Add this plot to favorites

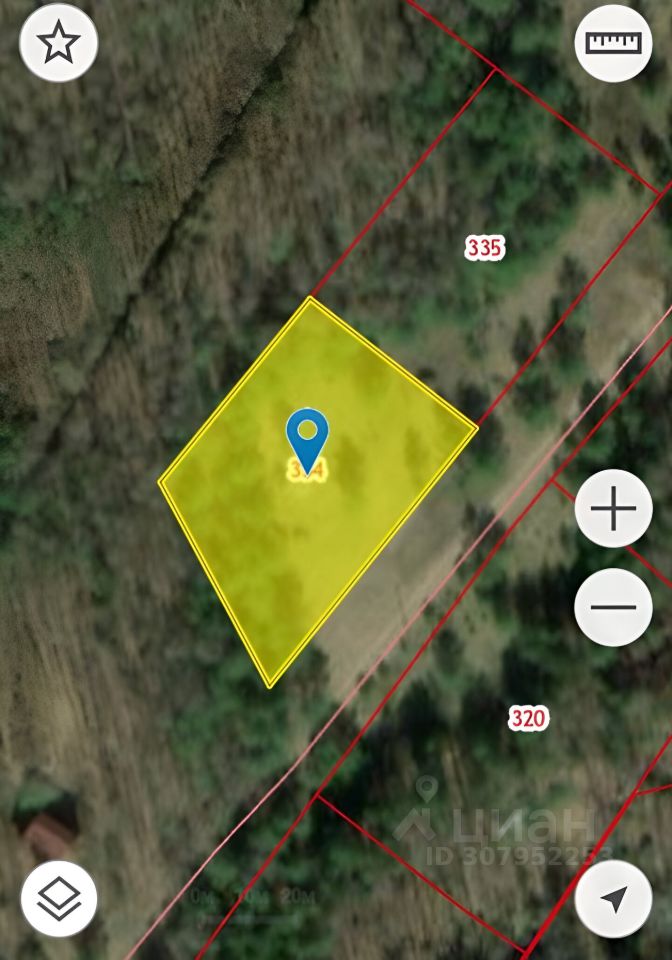58,43
